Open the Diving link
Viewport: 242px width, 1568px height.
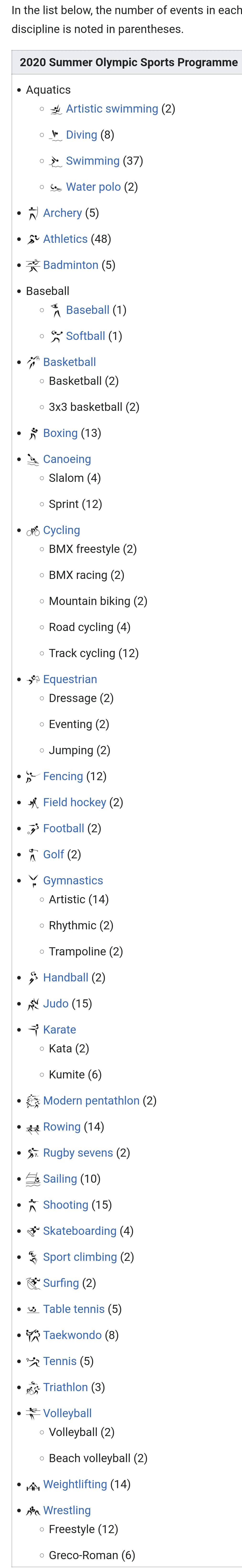(81, 135)
